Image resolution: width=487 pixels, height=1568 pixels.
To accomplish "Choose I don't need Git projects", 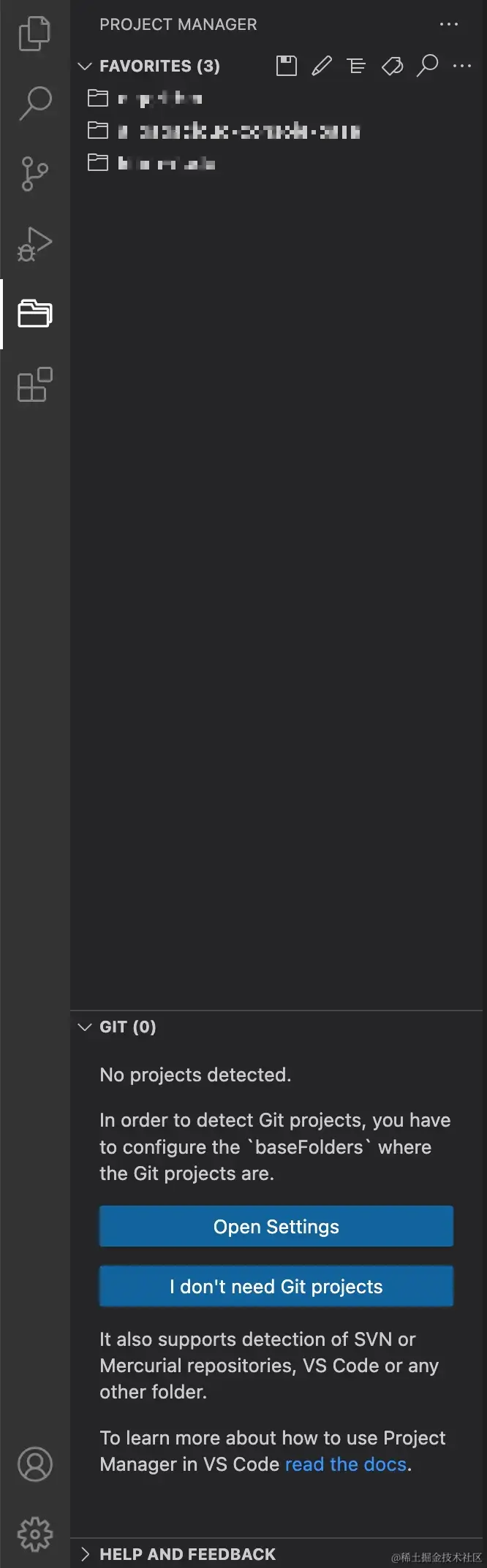I will pos(276,1286).
